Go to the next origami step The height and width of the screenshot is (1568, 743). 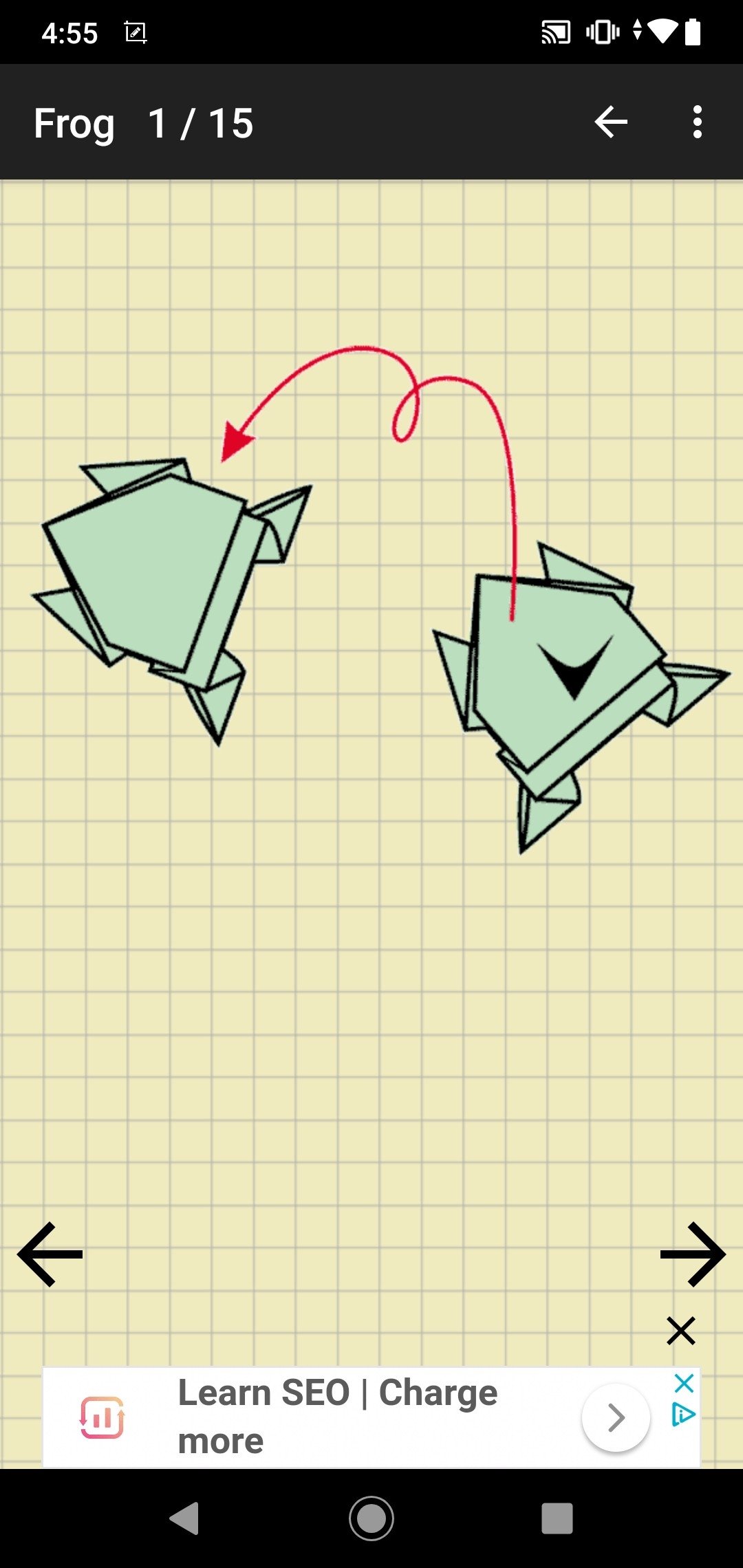[692, 1254]
